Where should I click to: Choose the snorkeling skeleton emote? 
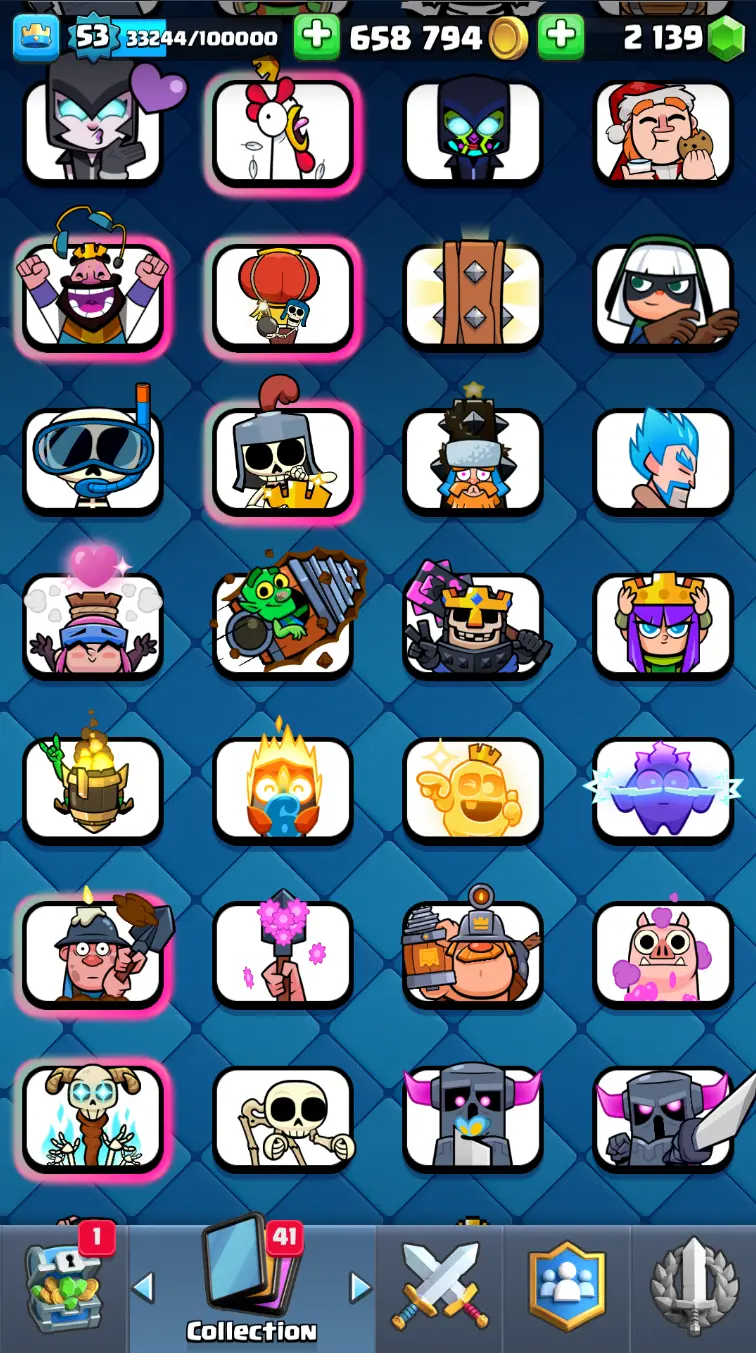click(92, 459)
